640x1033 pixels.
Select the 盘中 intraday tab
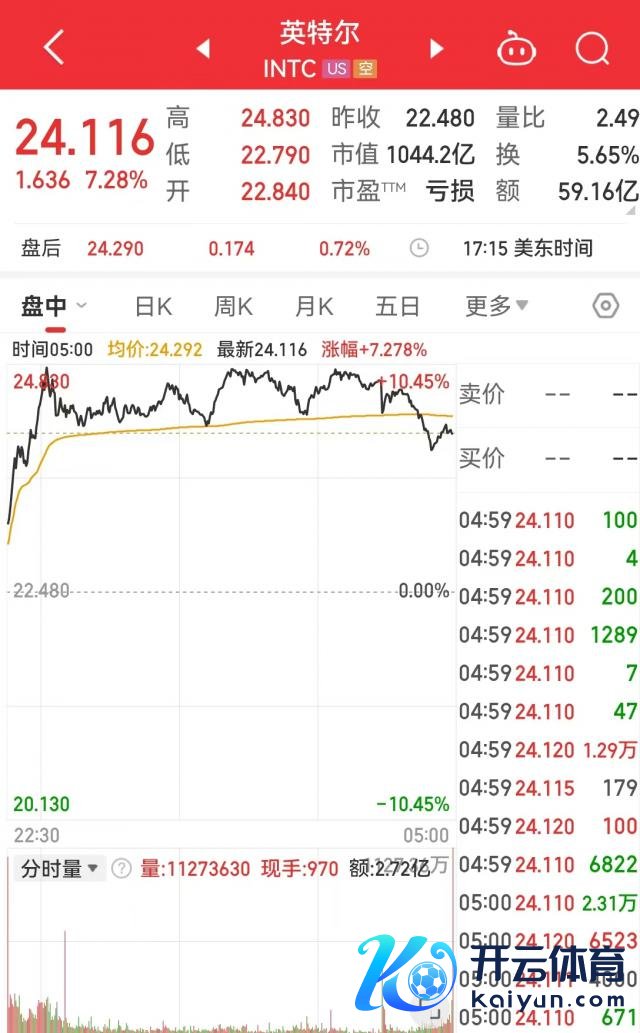point(46,306)
